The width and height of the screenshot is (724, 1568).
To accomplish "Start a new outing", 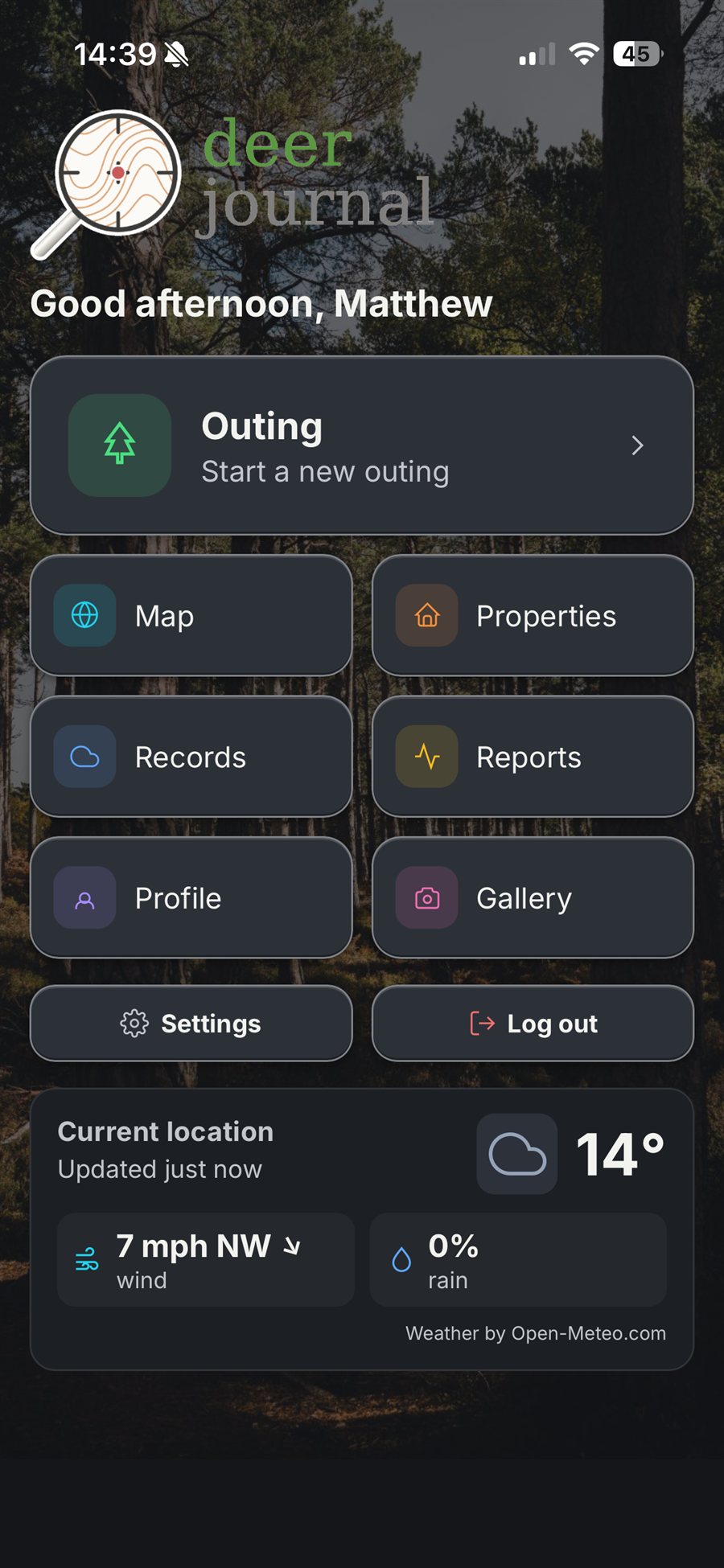I will click(x=362, y=445).
